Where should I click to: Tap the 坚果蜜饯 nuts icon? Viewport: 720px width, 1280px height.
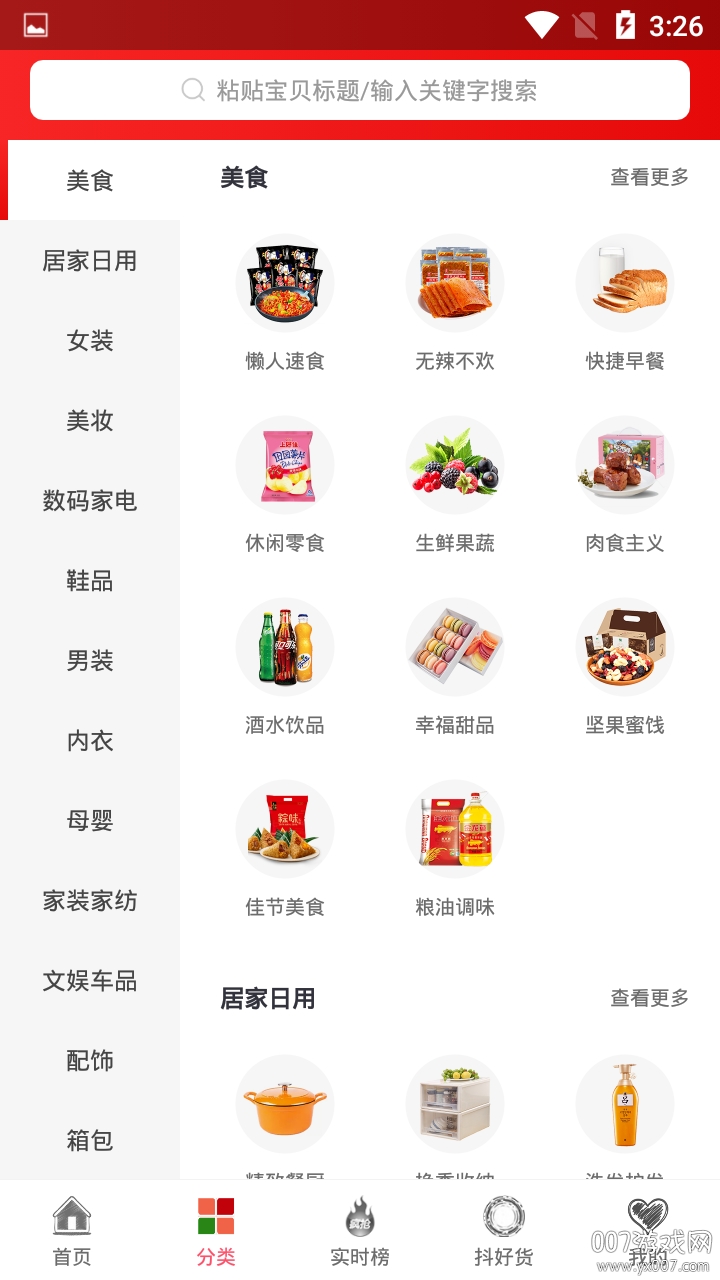pos(625,646)
